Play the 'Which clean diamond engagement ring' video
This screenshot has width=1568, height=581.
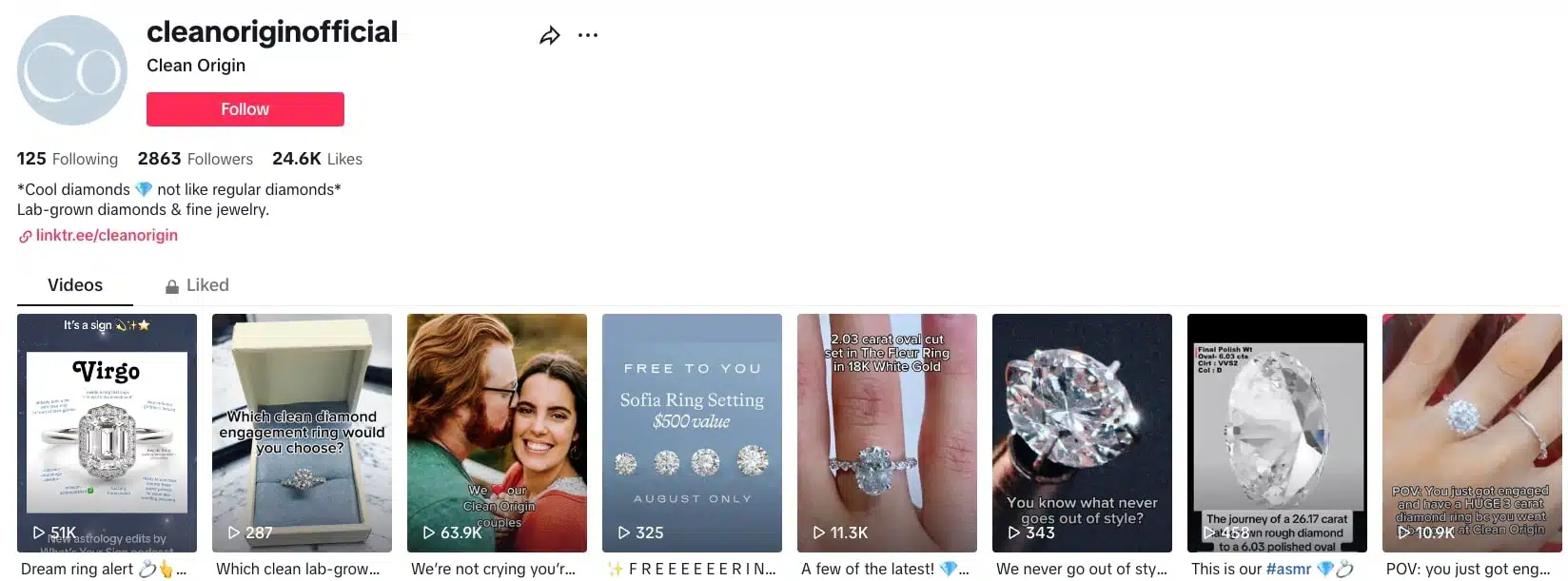pos(302,433)
